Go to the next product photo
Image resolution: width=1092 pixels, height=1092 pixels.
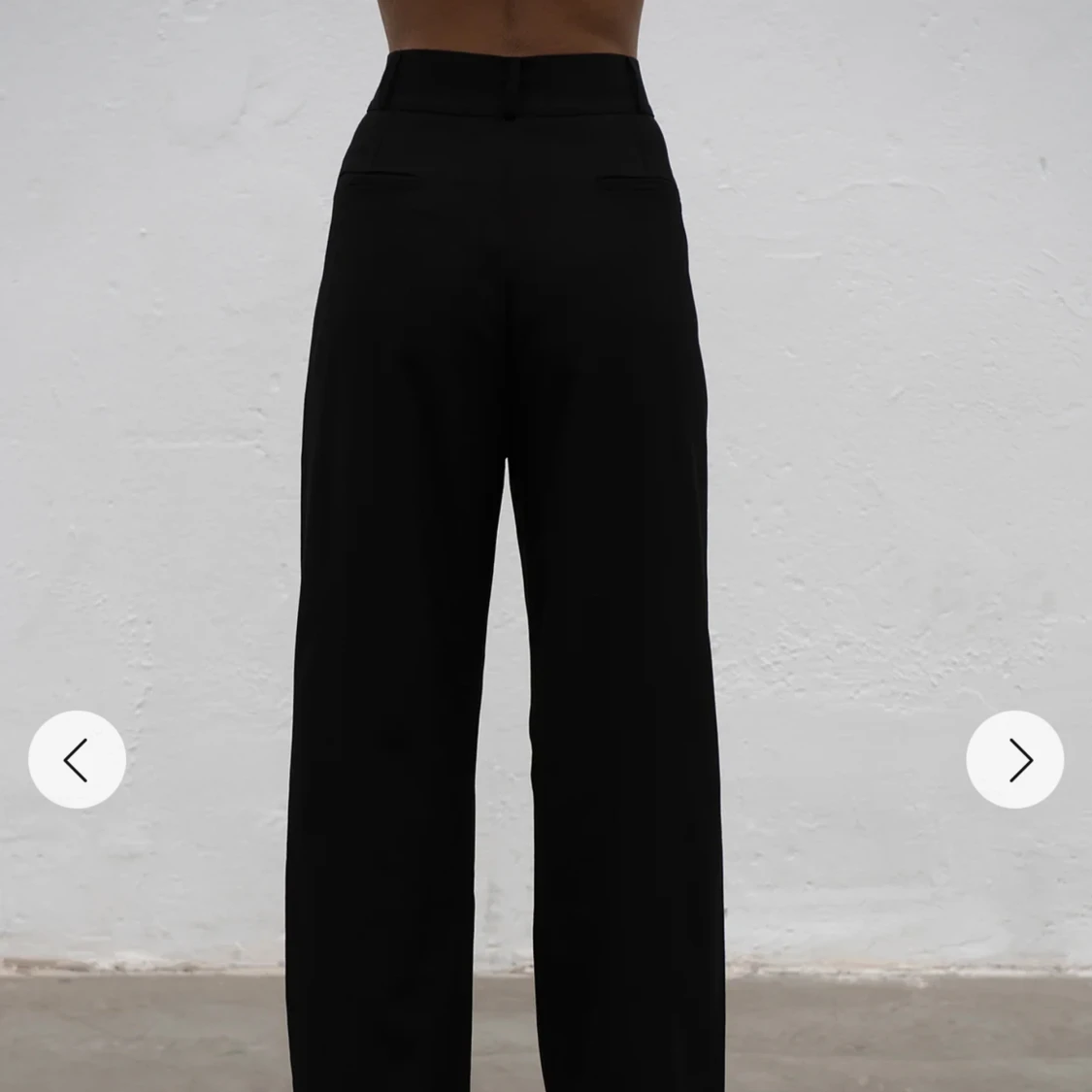[x=1014, y=759]
